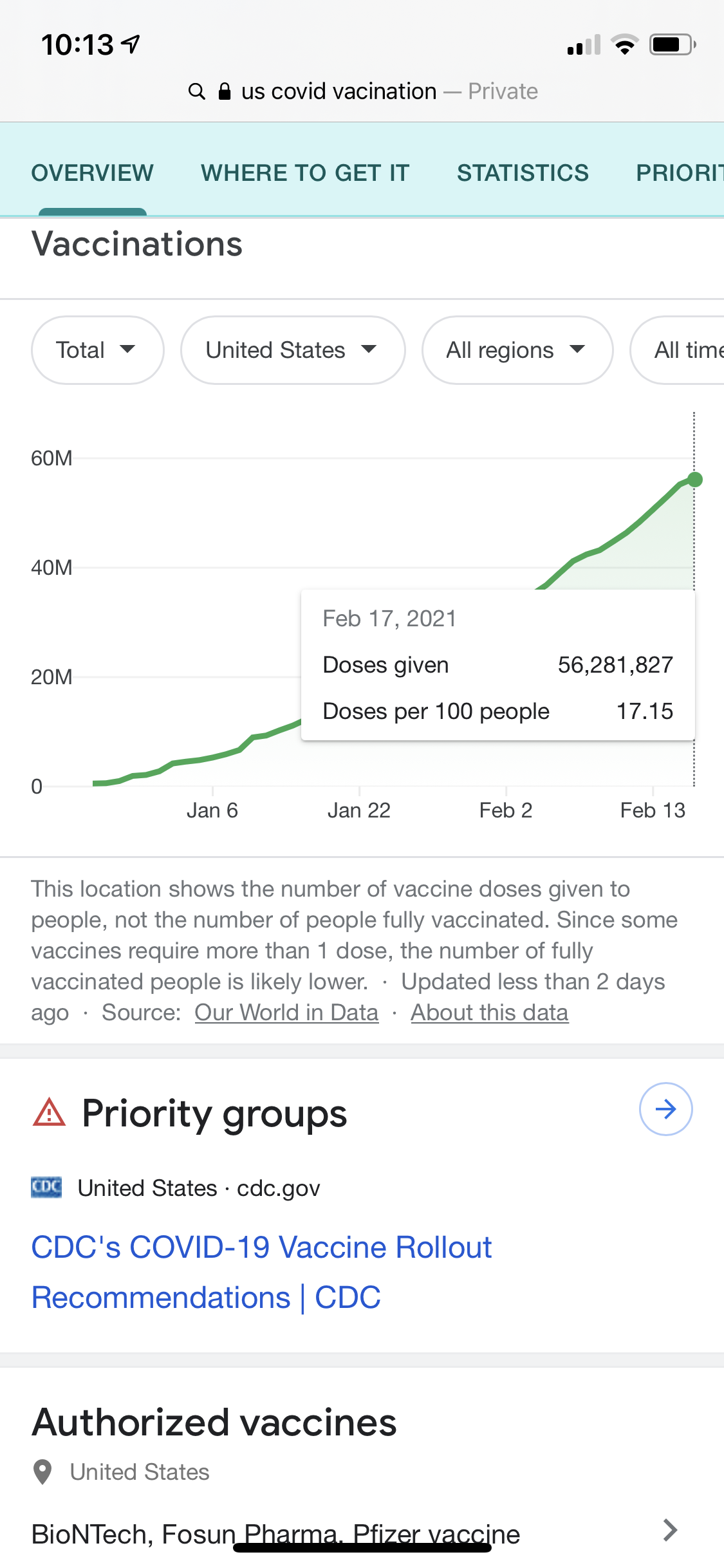This screenshot has height=1568, width=724.
Task: Open the Our World in Data source link
Action: click(x=286, y=1013)
